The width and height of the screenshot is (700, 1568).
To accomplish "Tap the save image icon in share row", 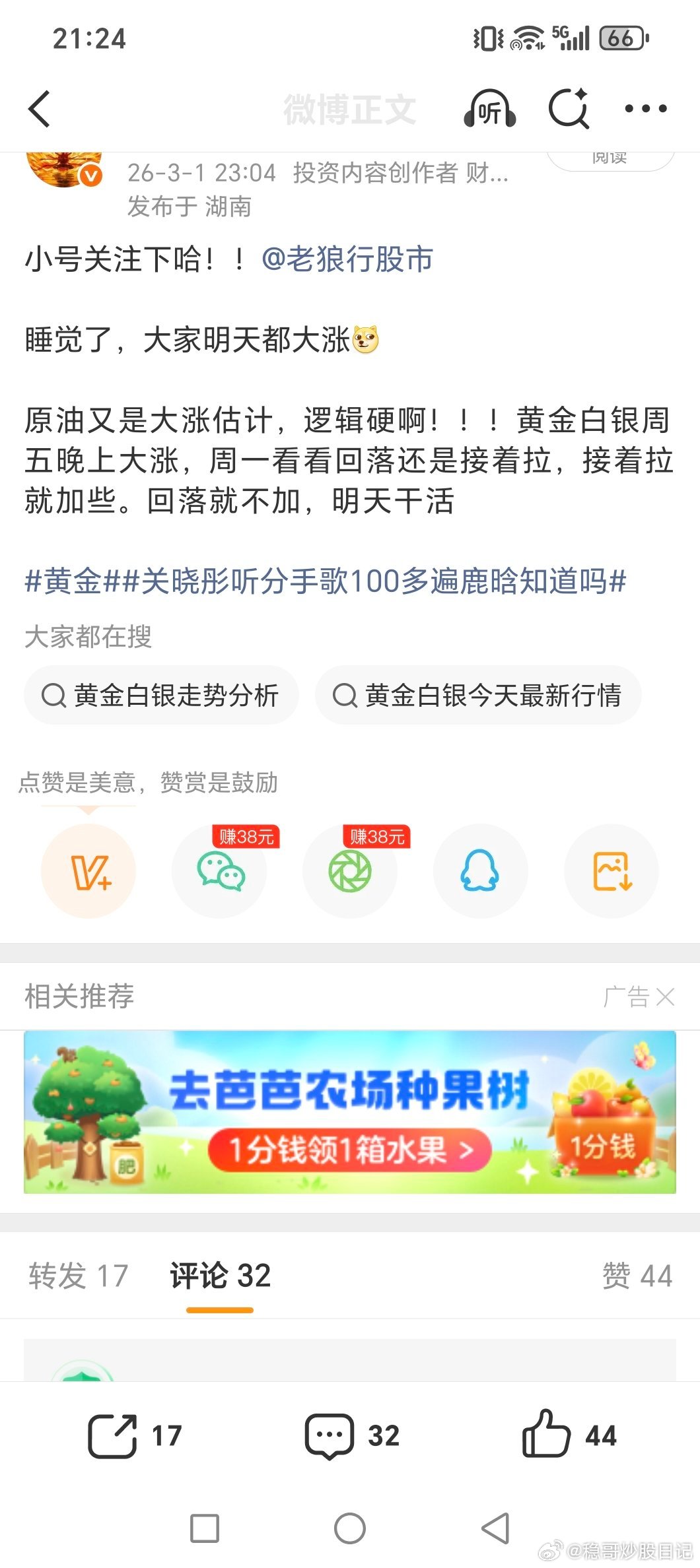I will coord(611,871).
